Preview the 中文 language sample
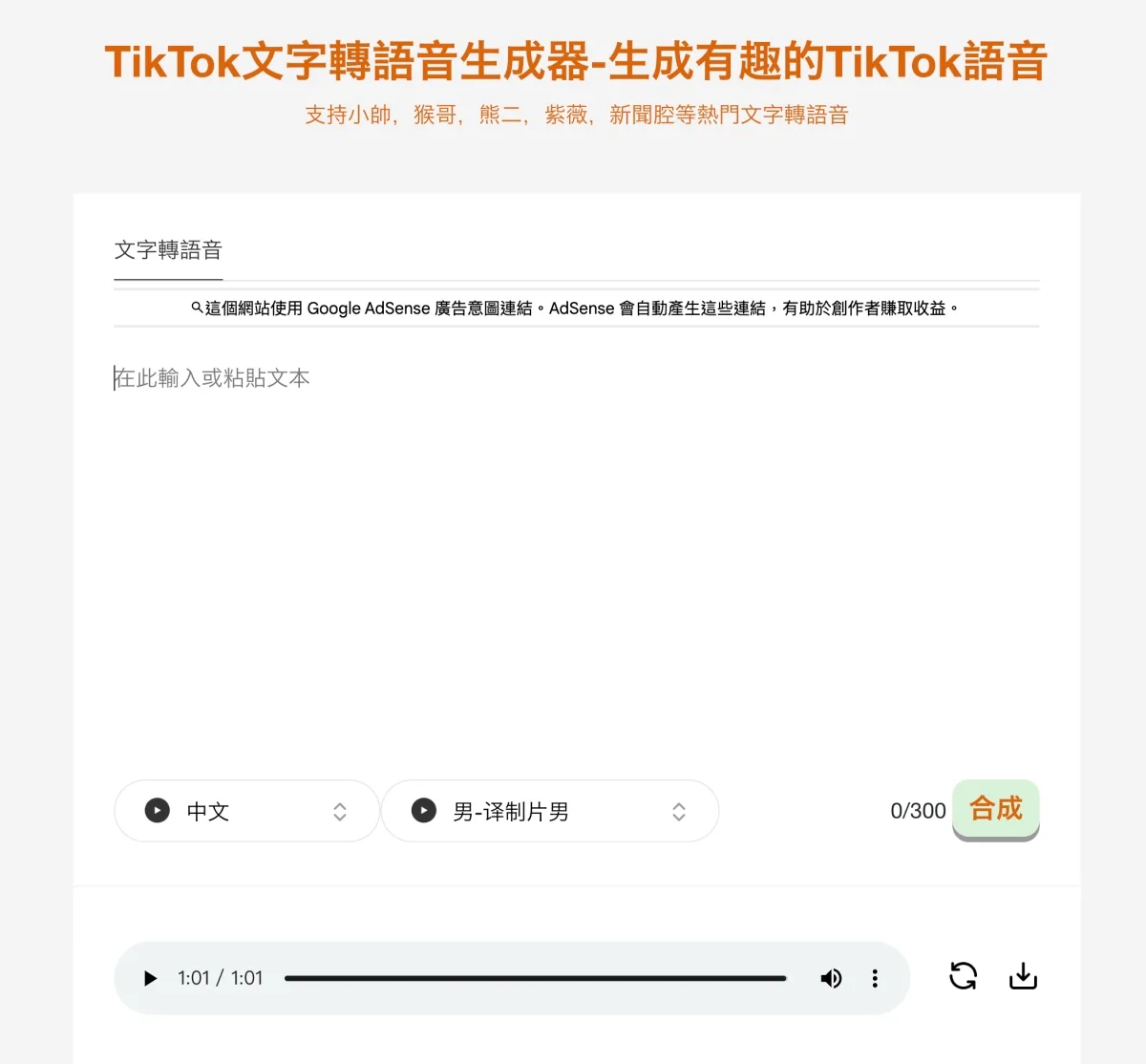 pos(158,811)
